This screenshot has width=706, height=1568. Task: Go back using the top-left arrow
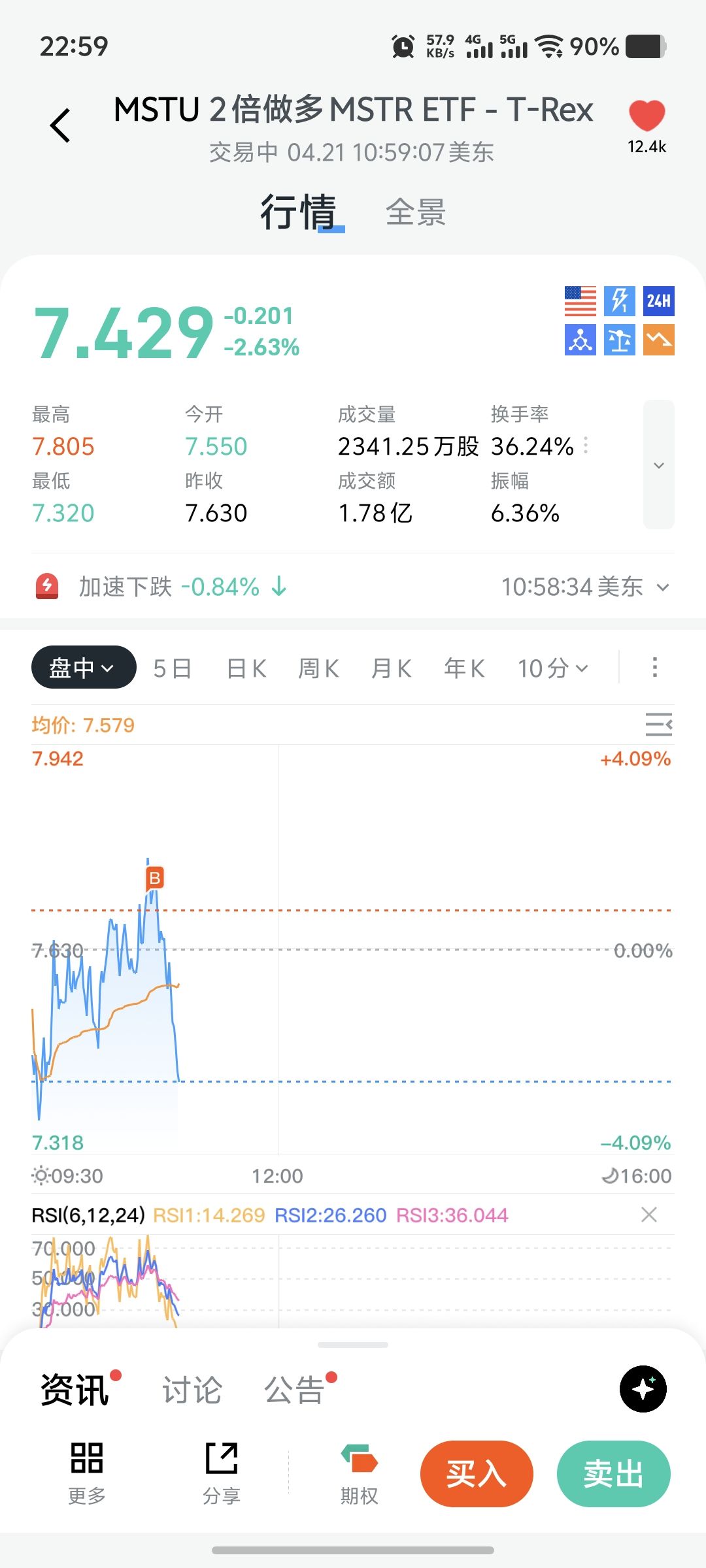point(60,125)
